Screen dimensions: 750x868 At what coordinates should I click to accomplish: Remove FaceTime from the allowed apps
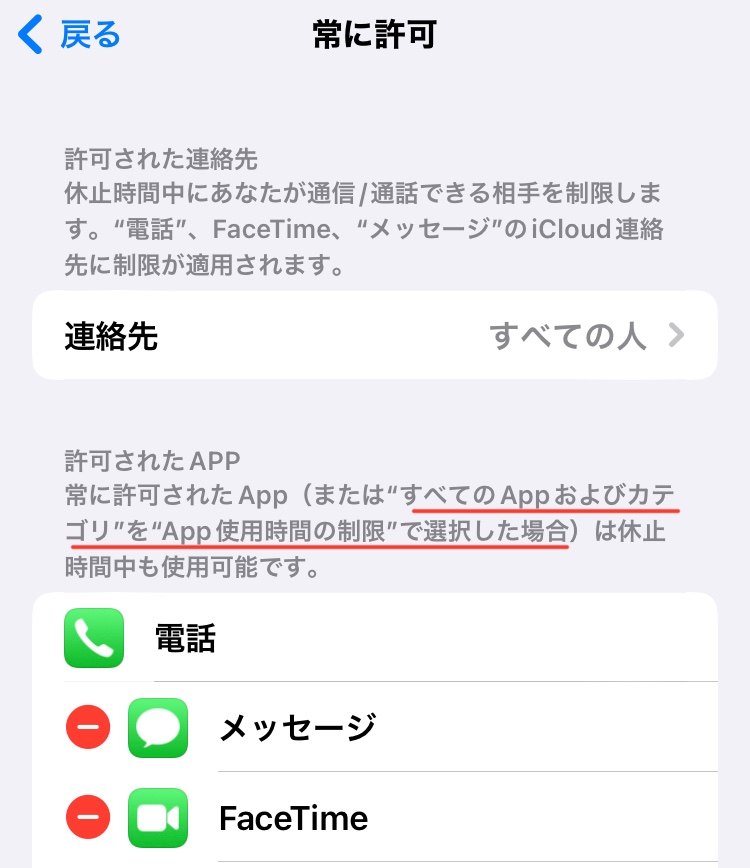(88, 819)
